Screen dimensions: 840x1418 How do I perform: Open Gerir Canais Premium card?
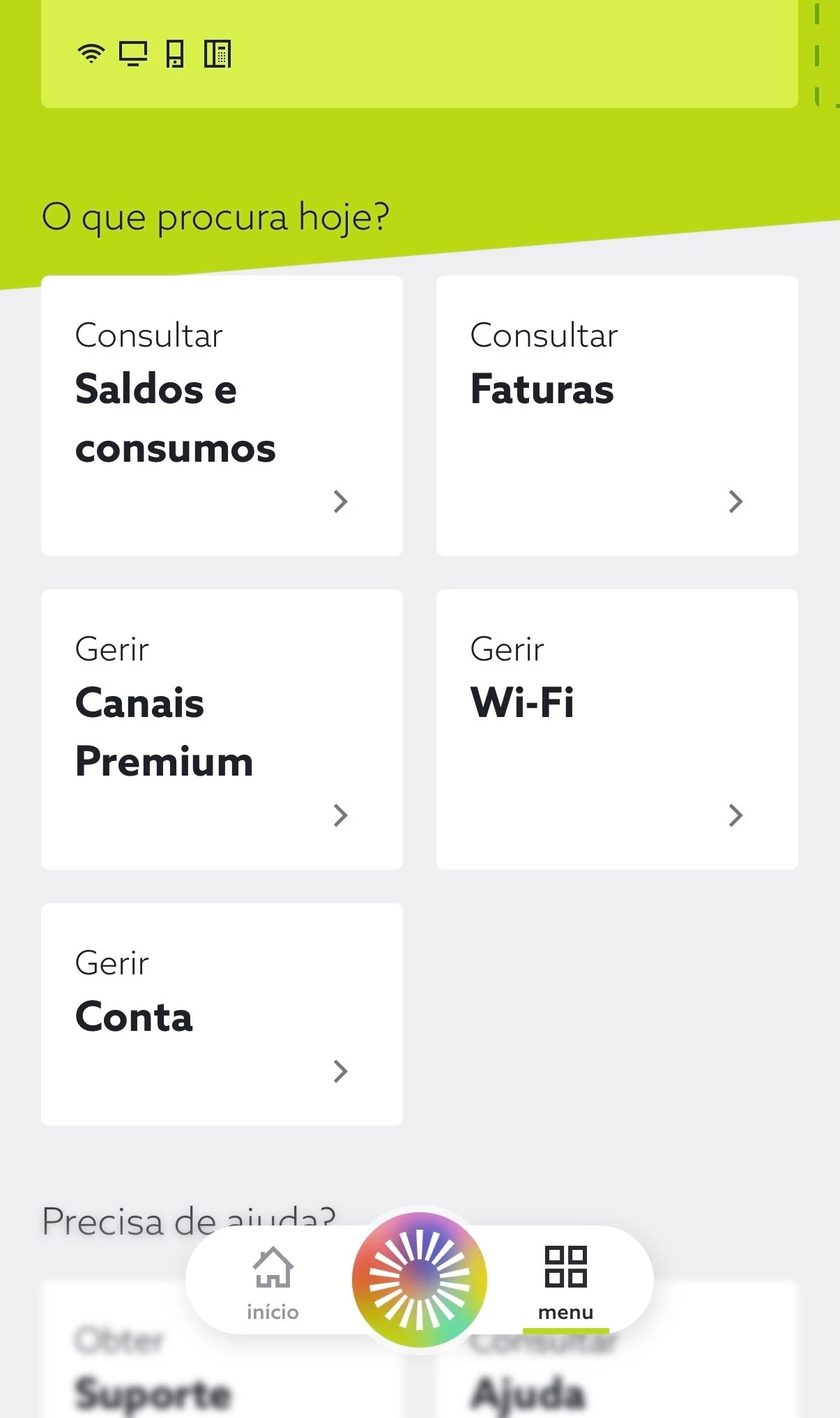click(x=222, y=729)
